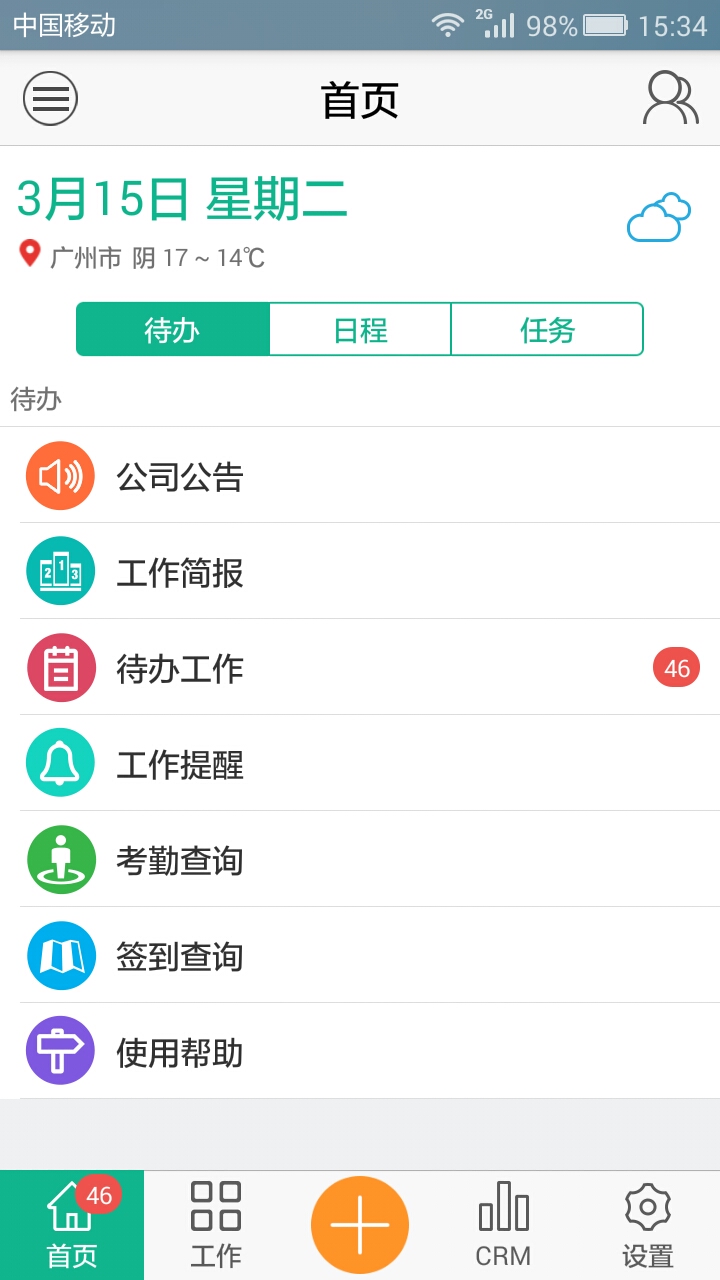Tap the 工作简报 podium report icon
This screenshot has height=1280, width=720.
(60, 571)
